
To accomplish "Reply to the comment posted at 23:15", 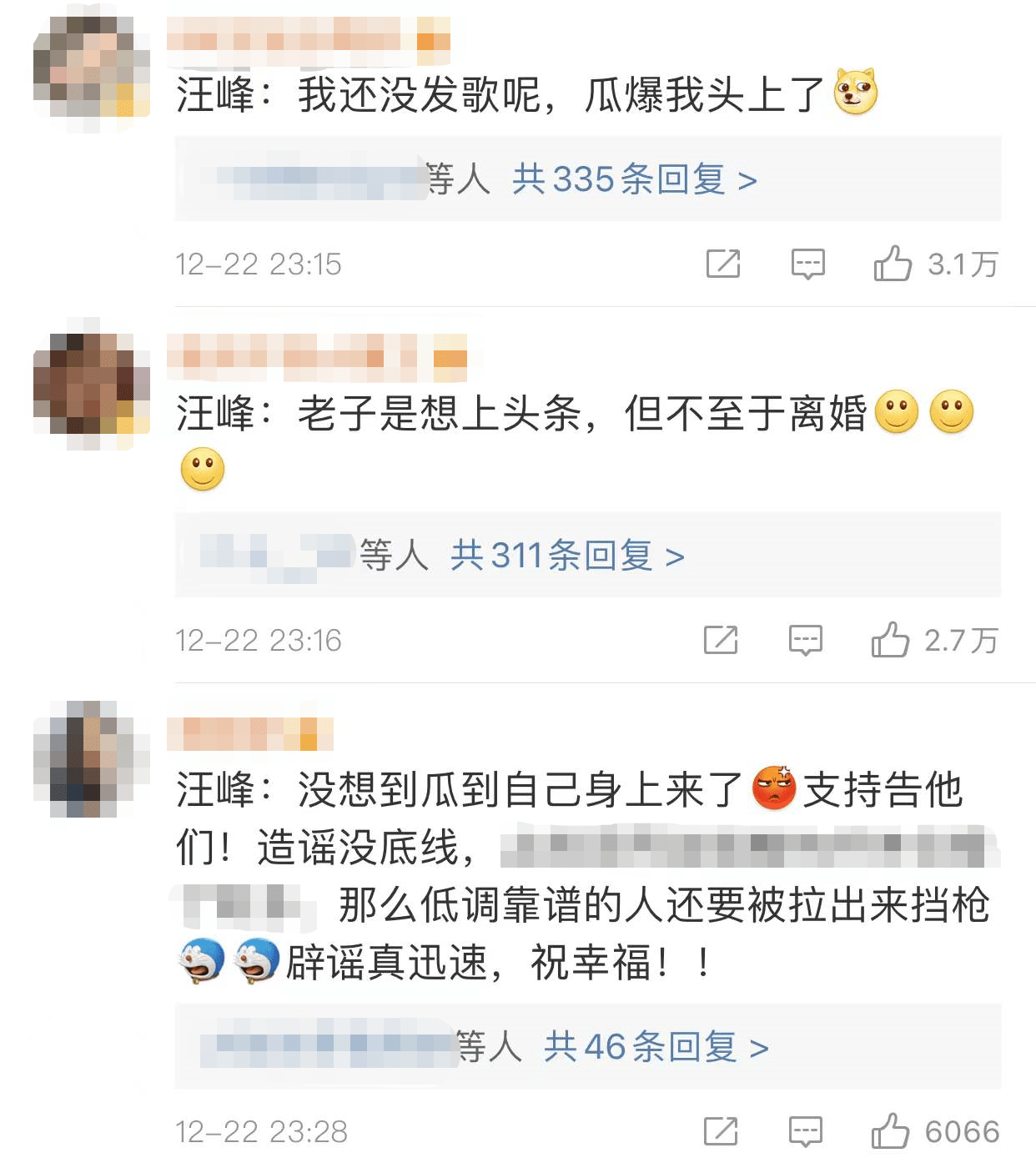I will click(807, 264).
